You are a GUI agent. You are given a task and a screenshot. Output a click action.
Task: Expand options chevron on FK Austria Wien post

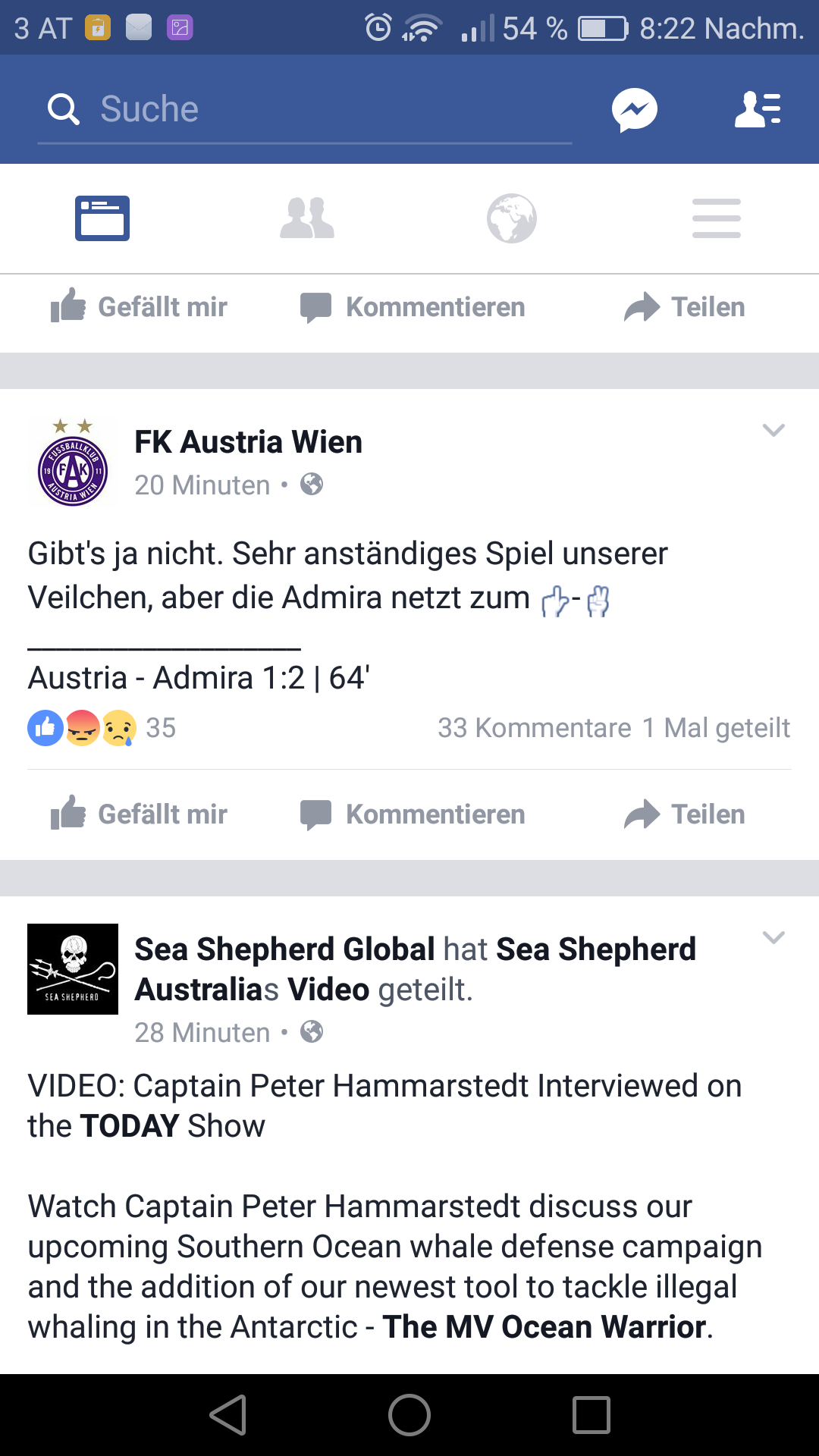[773, 430]
